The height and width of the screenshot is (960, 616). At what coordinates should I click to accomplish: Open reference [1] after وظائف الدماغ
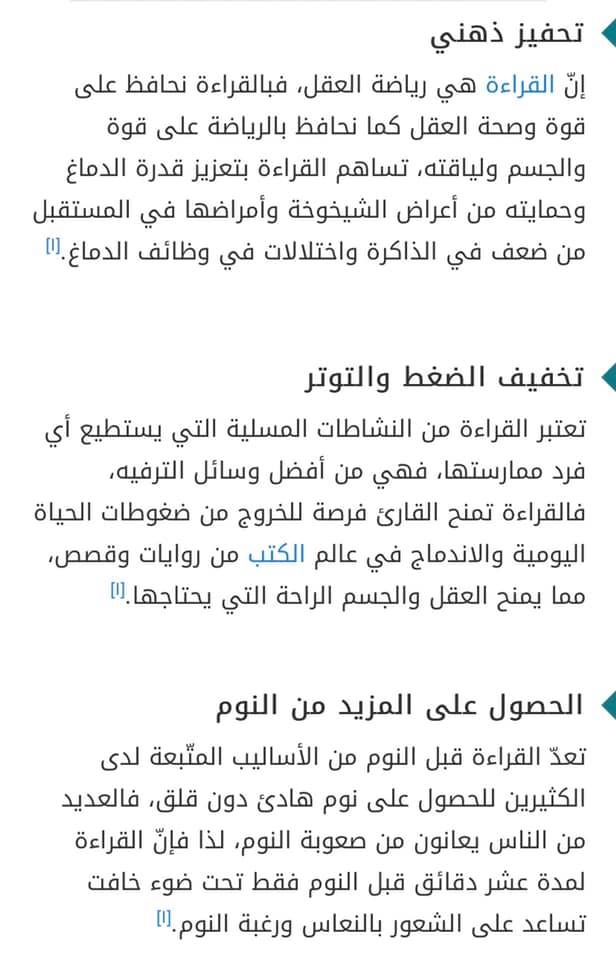tap(53, 246)
